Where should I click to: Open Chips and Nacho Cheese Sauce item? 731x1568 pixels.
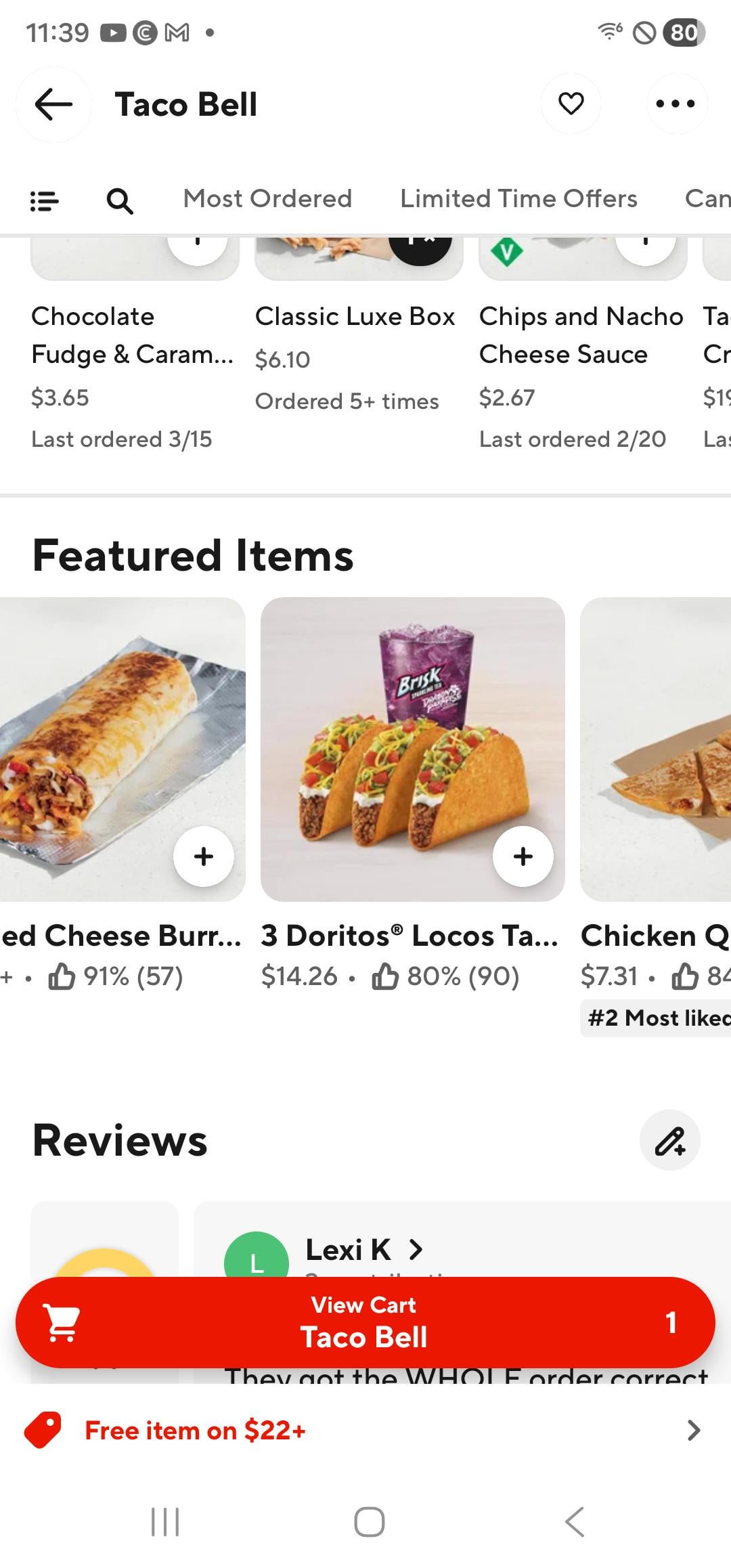pyautogui.click(x=581, y=336)
